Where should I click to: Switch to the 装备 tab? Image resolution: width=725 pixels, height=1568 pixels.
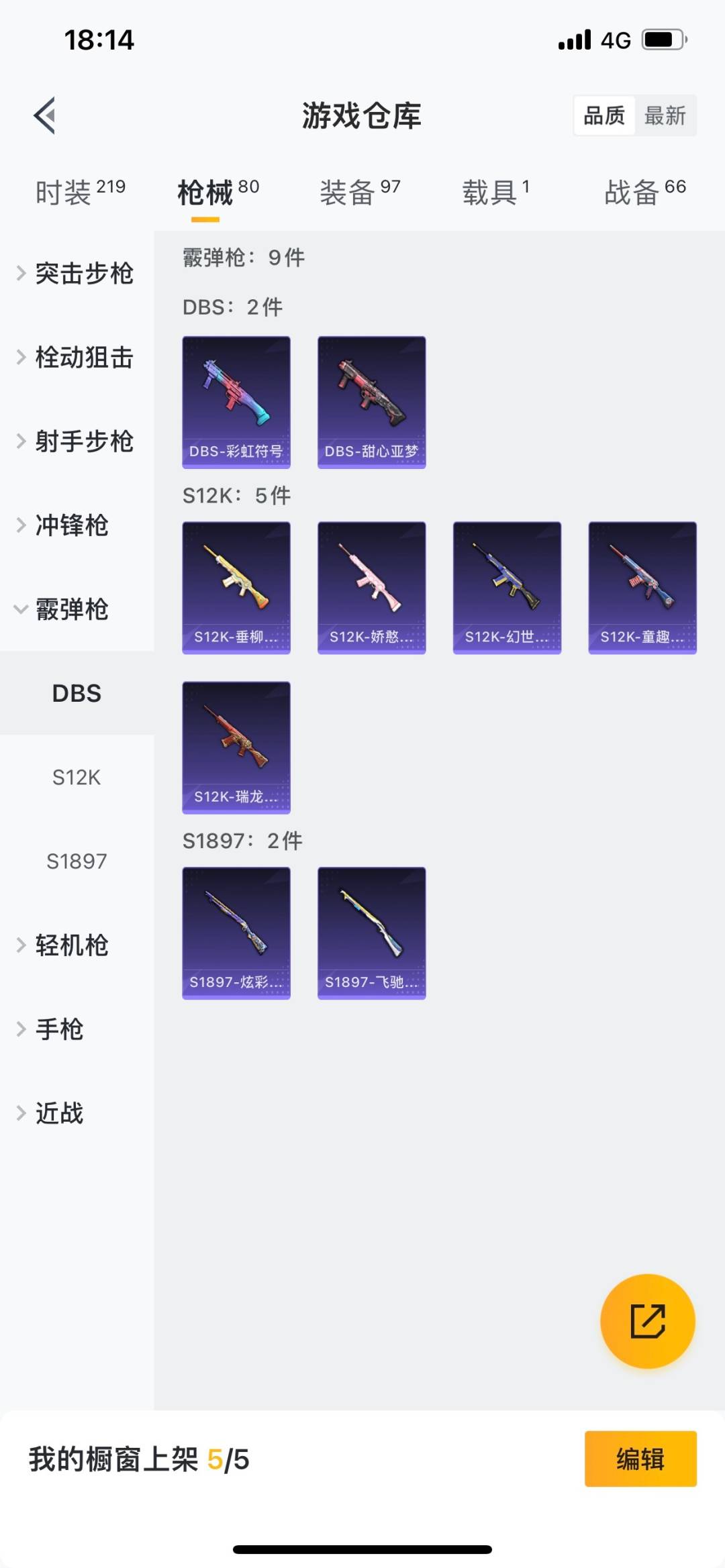pyautogui.click(x=360, y=193)
